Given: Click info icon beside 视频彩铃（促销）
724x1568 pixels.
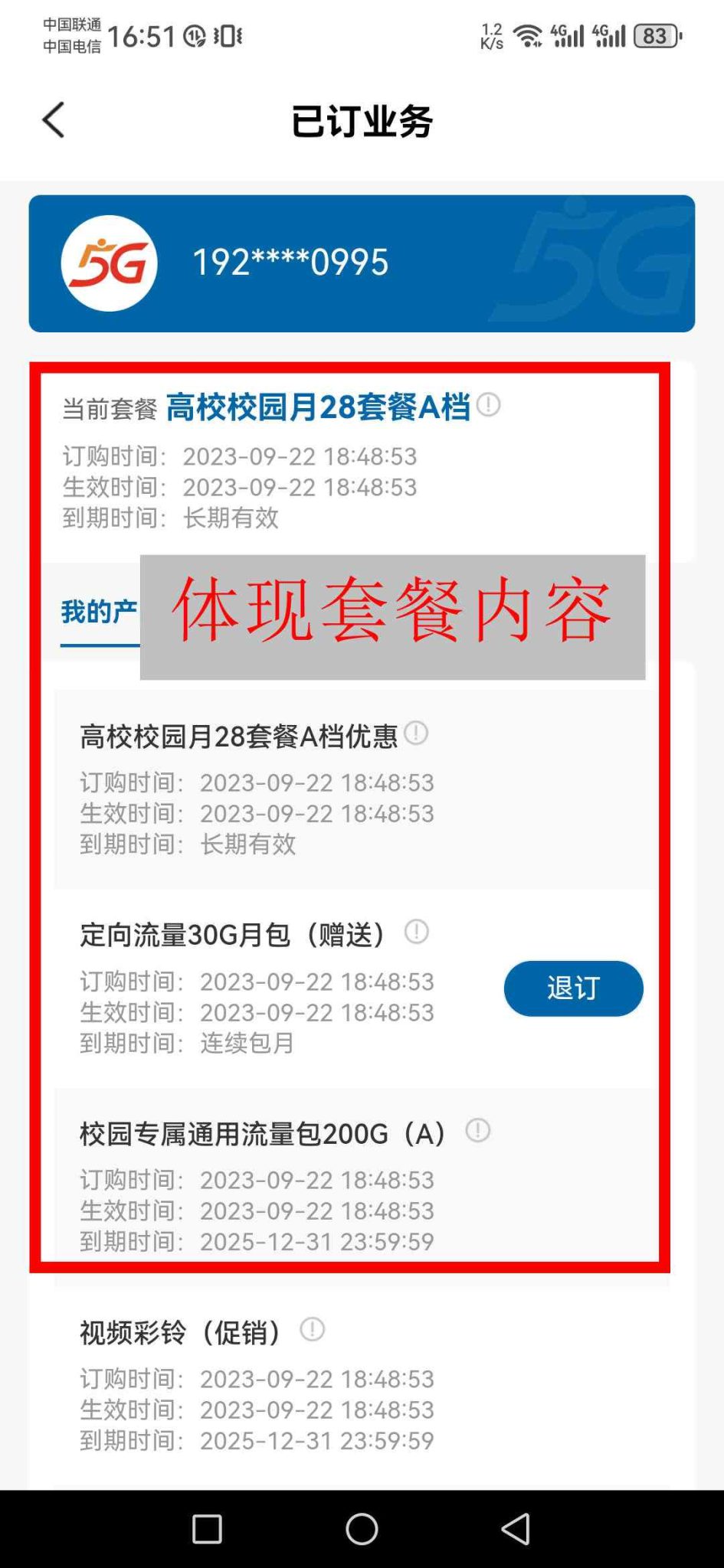Looking at the screenshot, I should [313, 1329].
